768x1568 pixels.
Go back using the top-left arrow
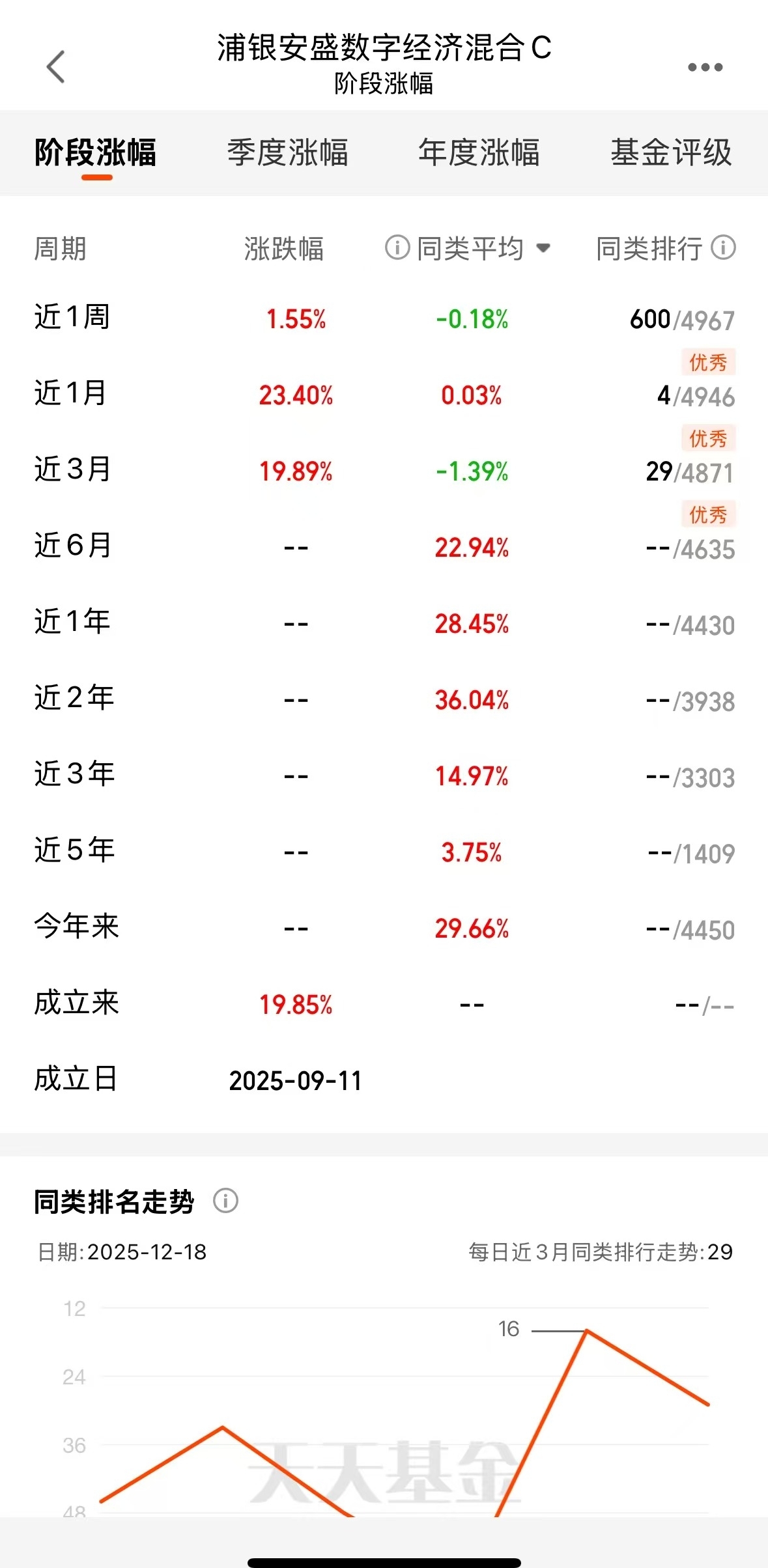click(x=56, y=66)
